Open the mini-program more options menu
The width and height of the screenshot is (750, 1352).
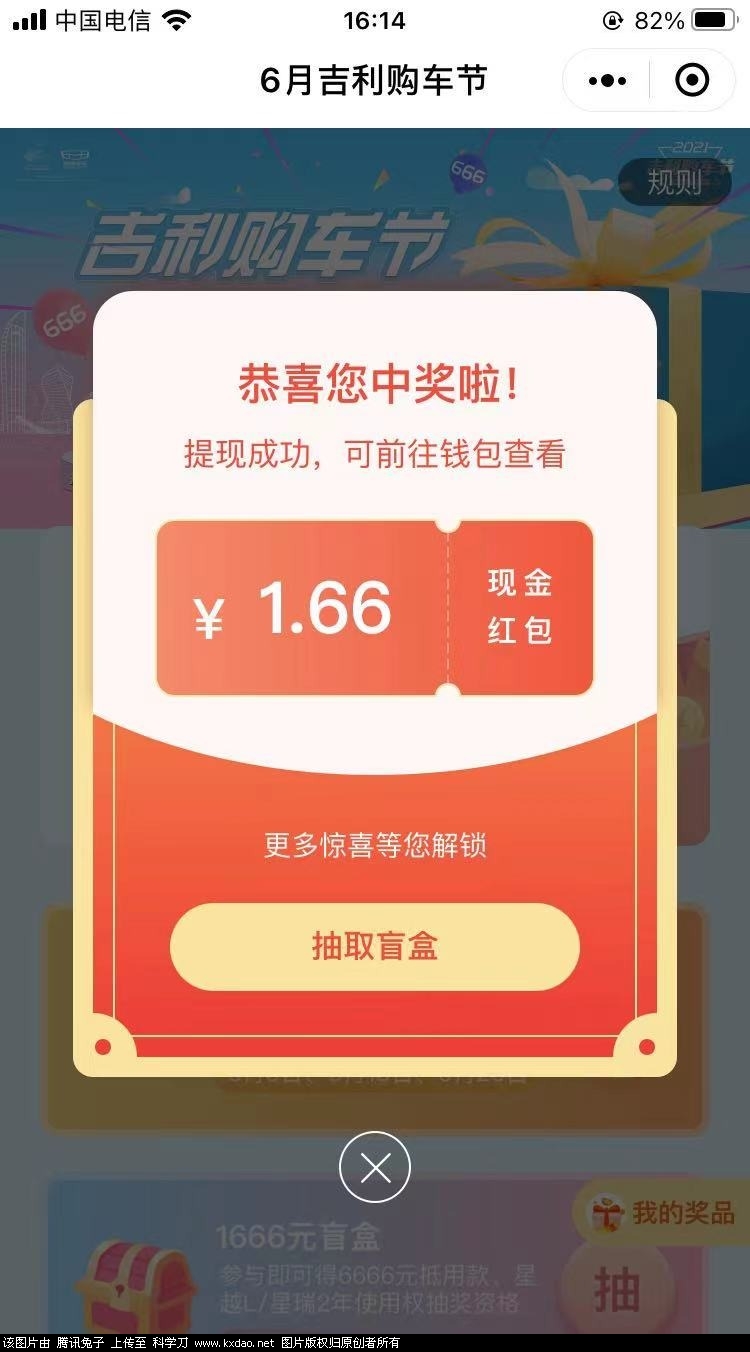click(x=606, y=80)
